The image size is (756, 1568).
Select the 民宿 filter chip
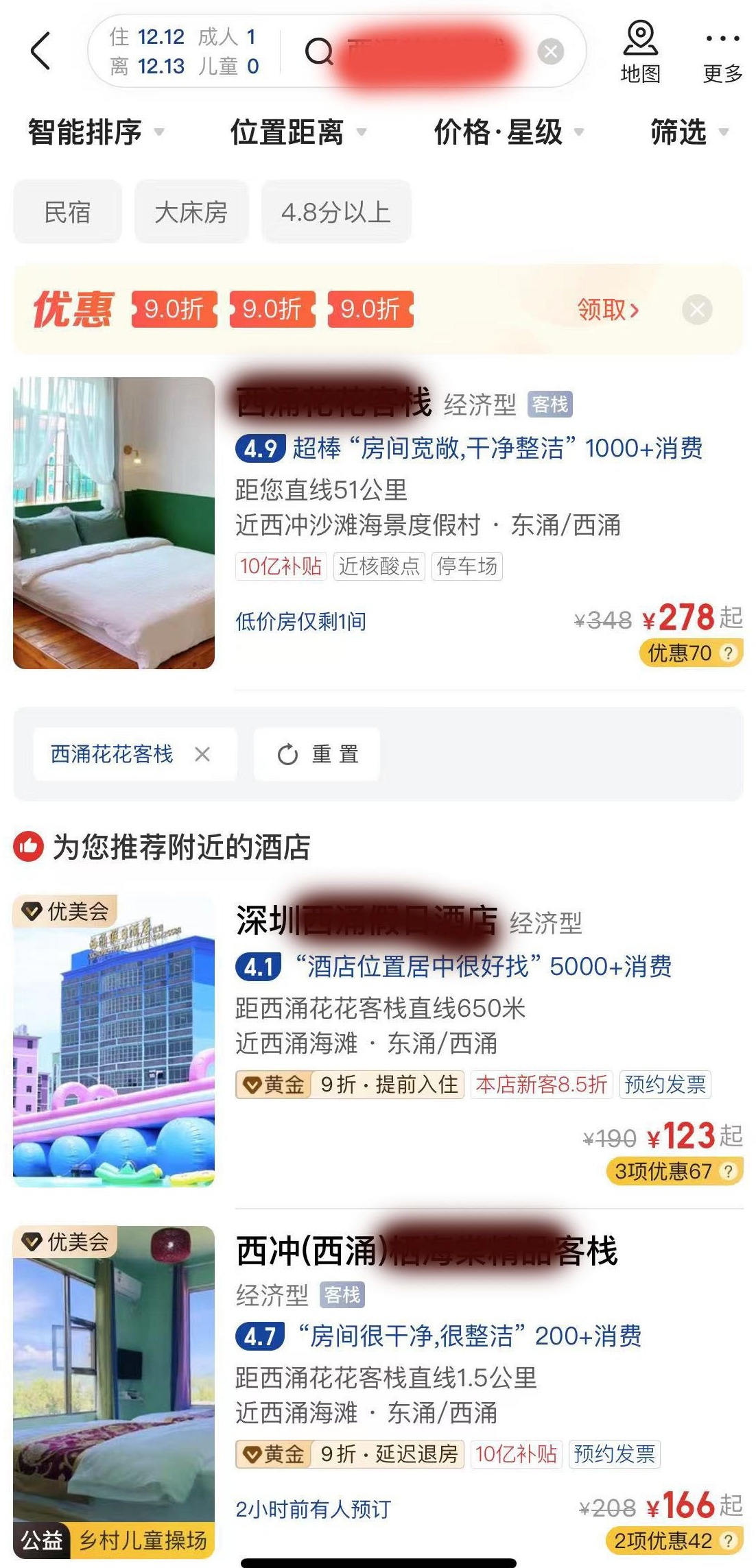coord(67,212)
